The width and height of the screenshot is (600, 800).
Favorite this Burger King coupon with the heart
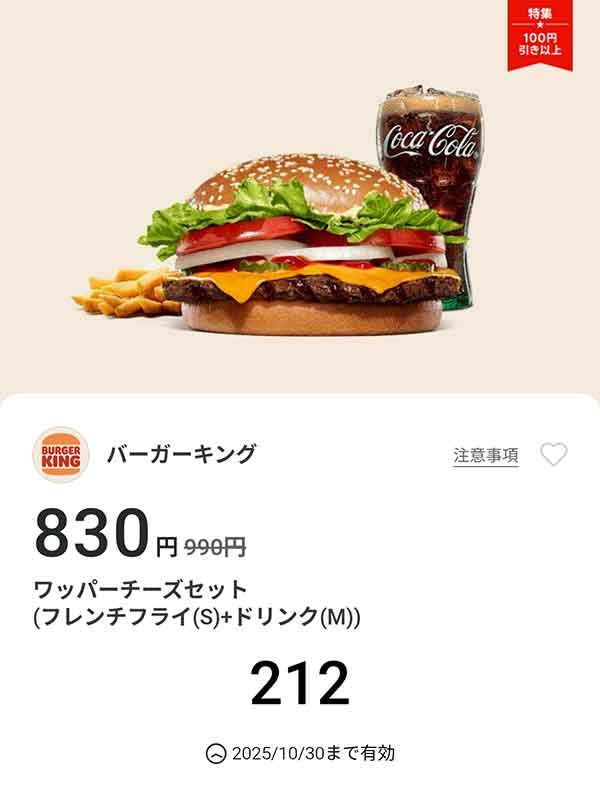click(x=553, y=455)
